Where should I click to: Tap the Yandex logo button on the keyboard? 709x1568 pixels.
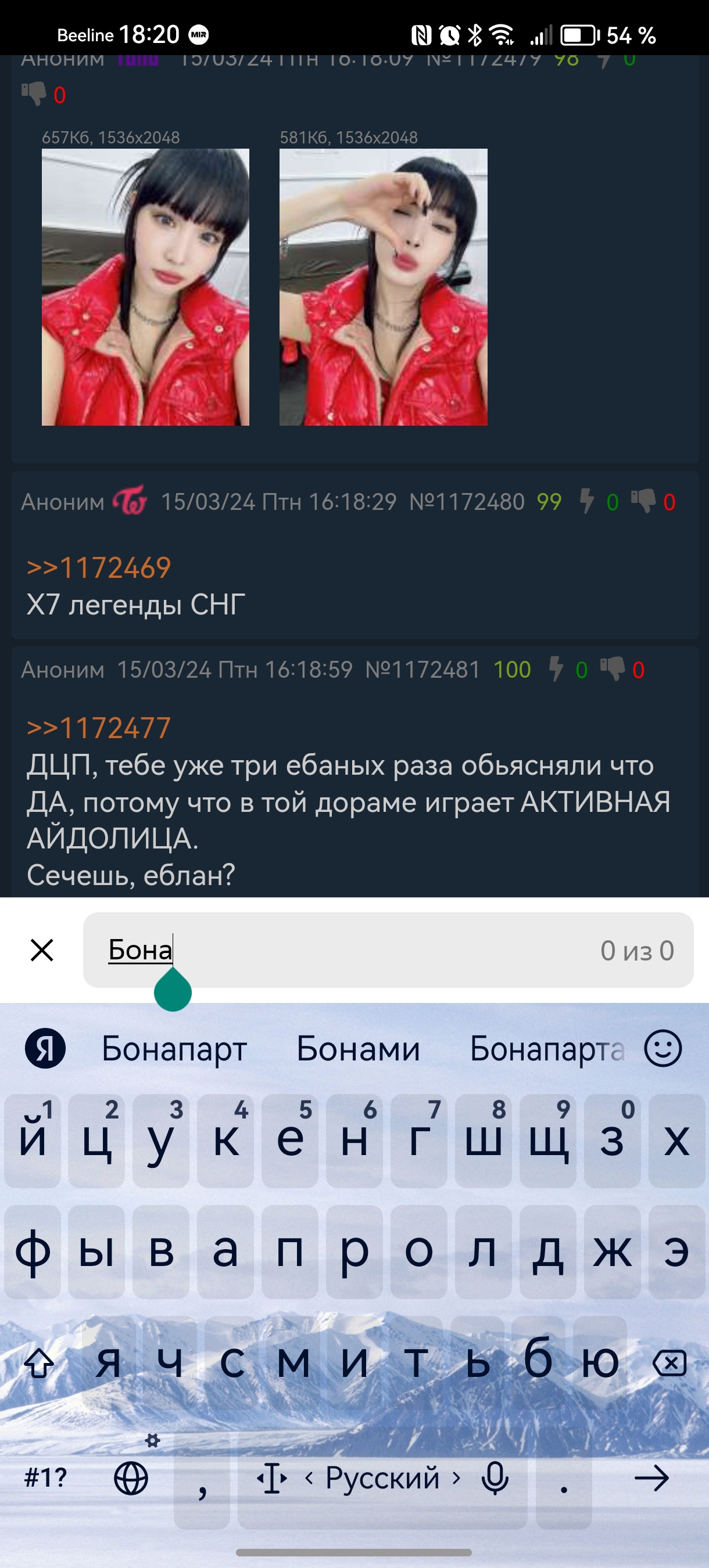click(45, 1049)
